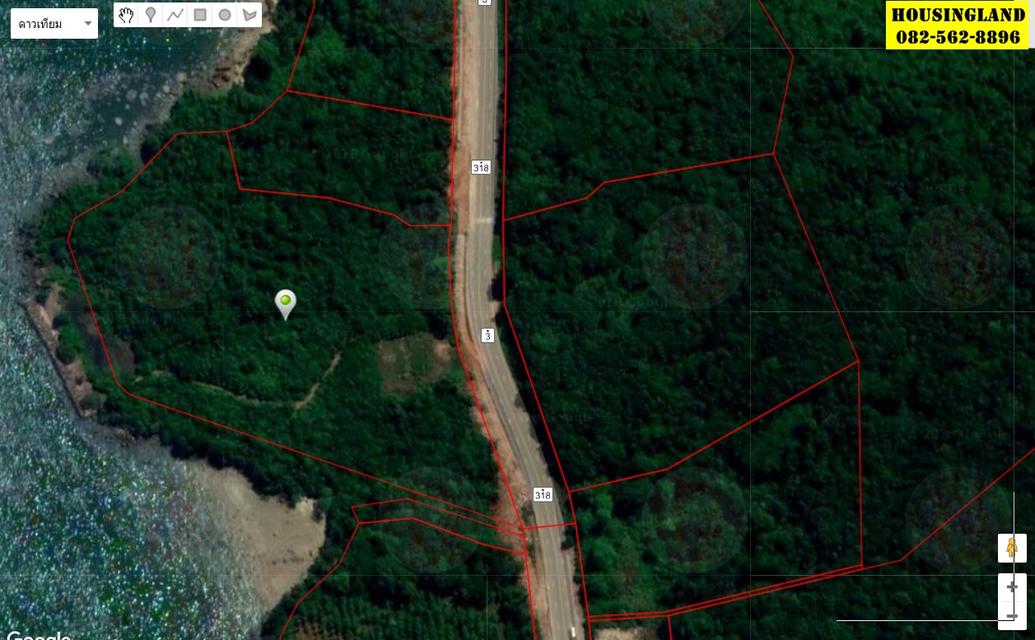
Task: Zoom out on the map
Action: pyautogui.click(x=1011, y=614)
